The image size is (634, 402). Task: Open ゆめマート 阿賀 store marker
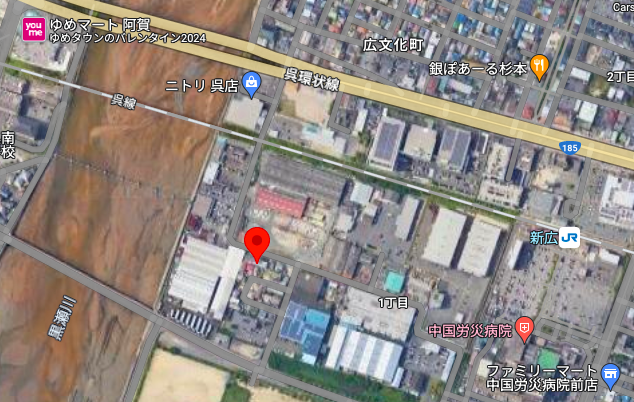[34, 27]
